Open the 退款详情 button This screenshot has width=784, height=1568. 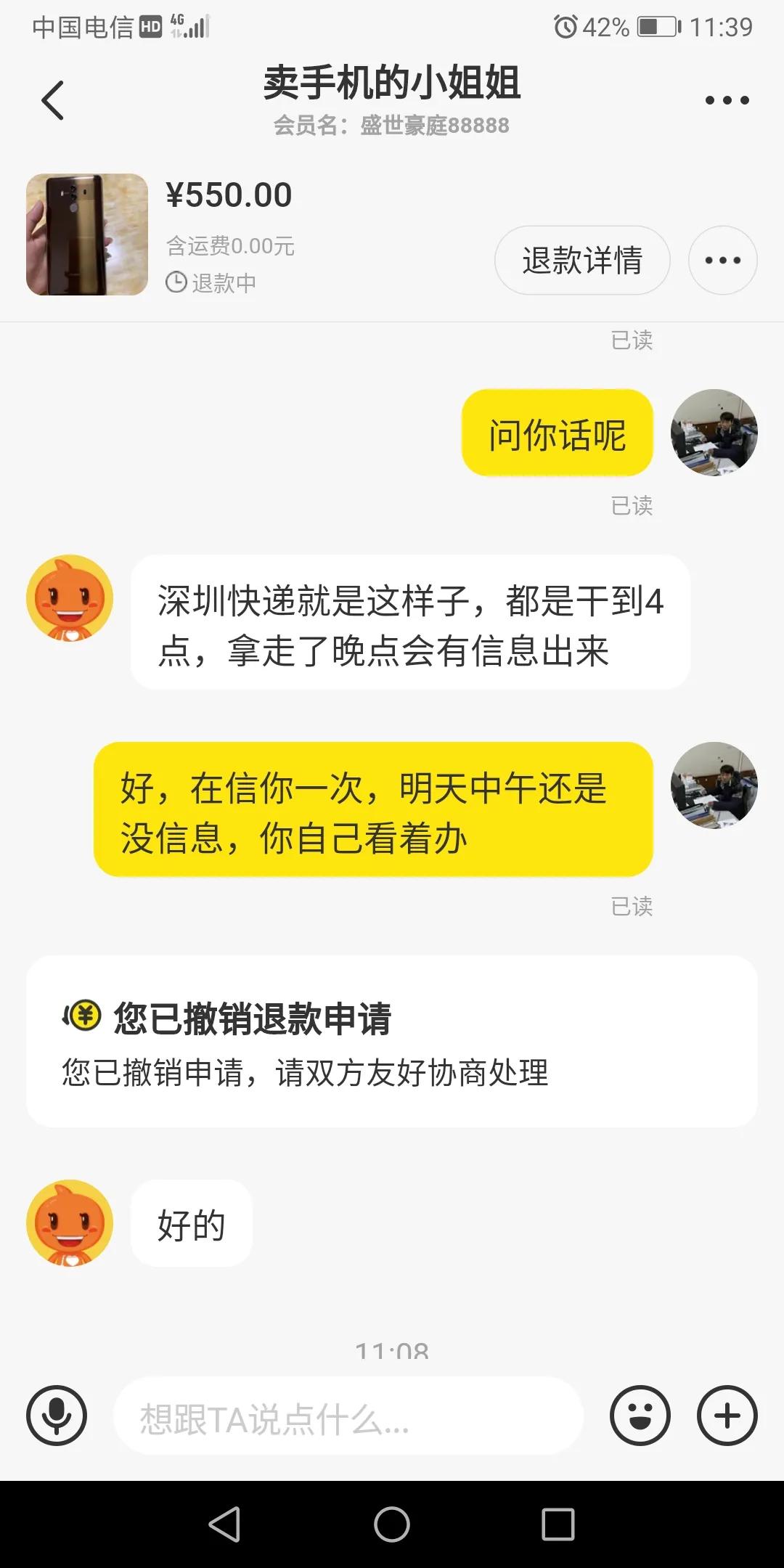click(582, 260)
